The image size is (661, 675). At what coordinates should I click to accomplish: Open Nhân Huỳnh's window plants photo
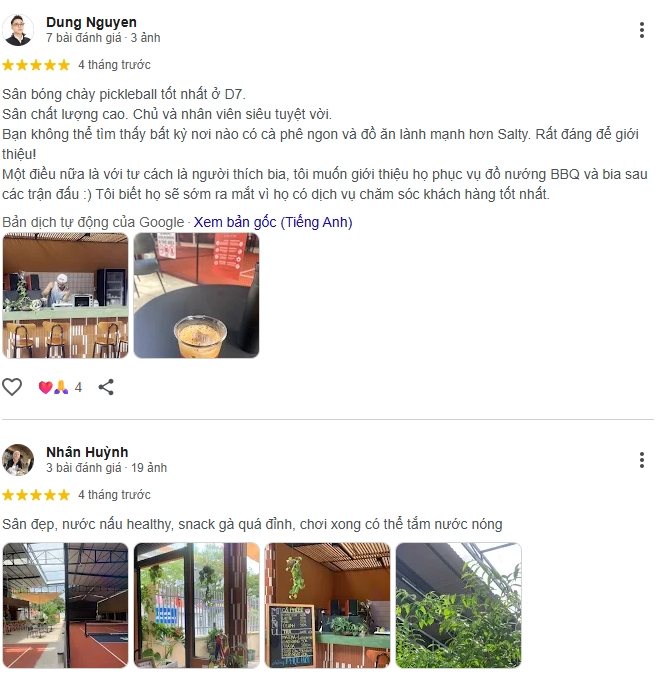[x=196, y=605]
